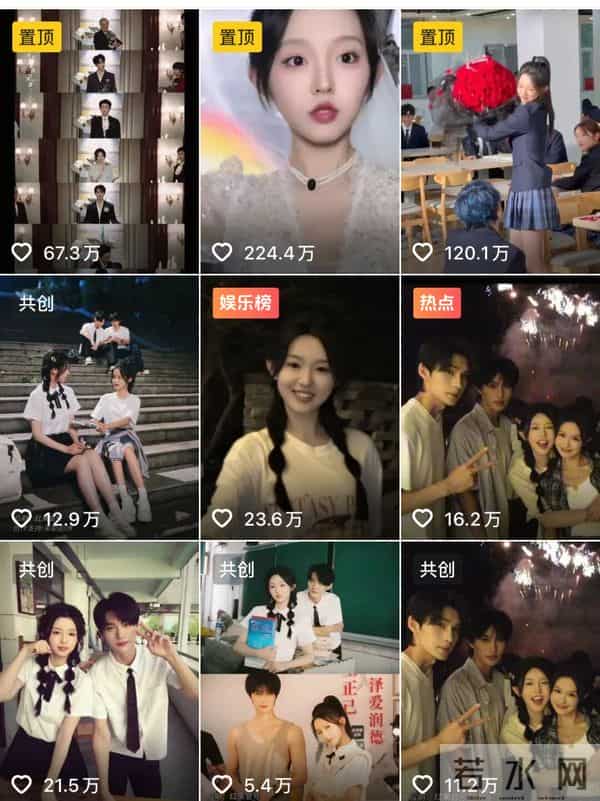Open the 娱乐榜 video with 23.6万 likes
Image resolution: width=600 pixels, height=801 pixels.
(300, 410)
